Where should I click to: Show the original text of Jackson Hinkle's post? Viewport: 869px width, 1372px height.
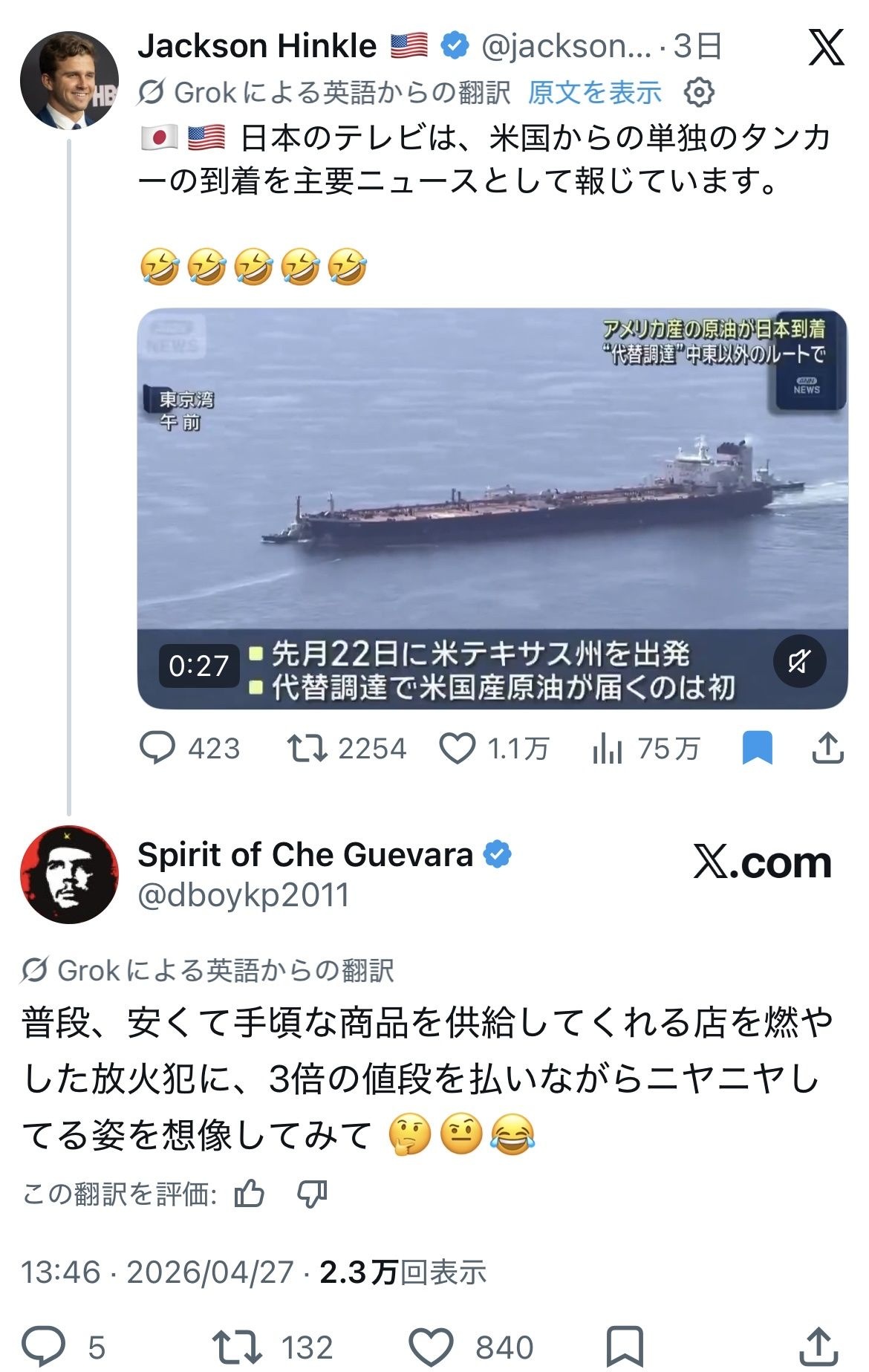[594, 93]
